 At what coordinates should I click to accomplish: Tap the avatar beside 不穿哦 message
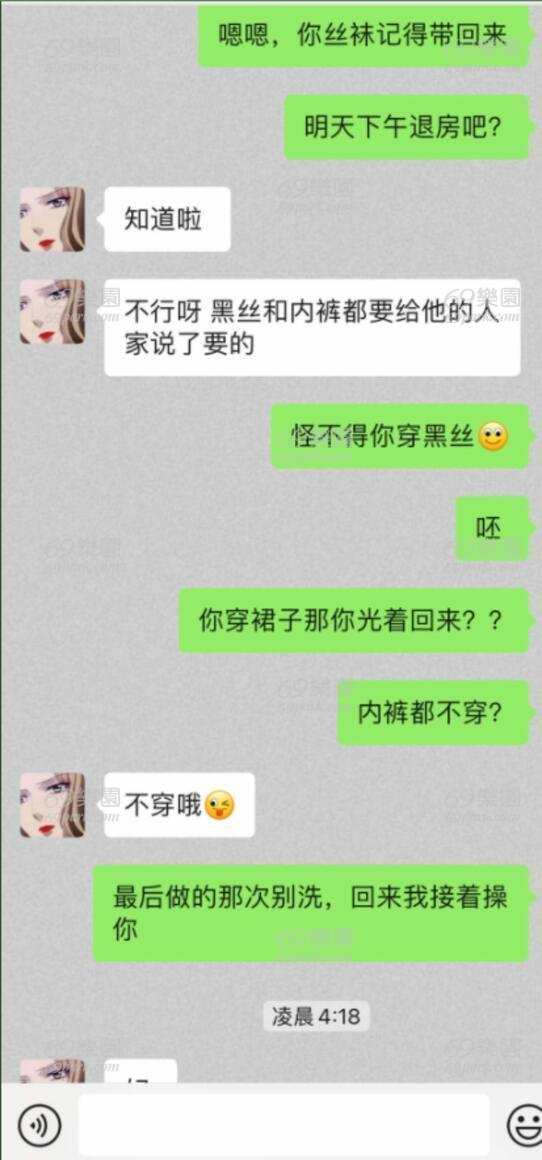pyautogui.click(x=52, y=805)
